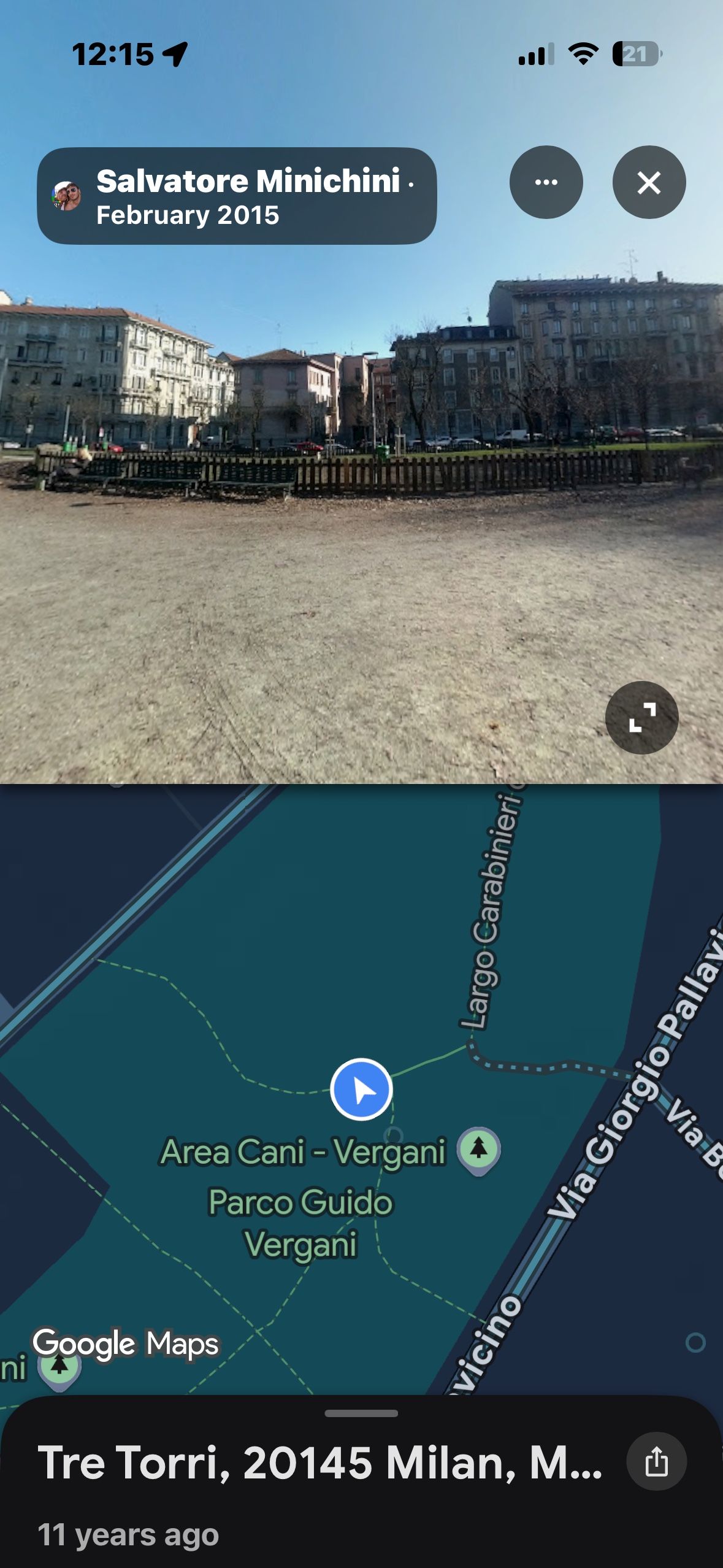Viewport: 723px width, 1568px height.
Task: Expand the photo to full screen
Action: click(x=641, y=717)
